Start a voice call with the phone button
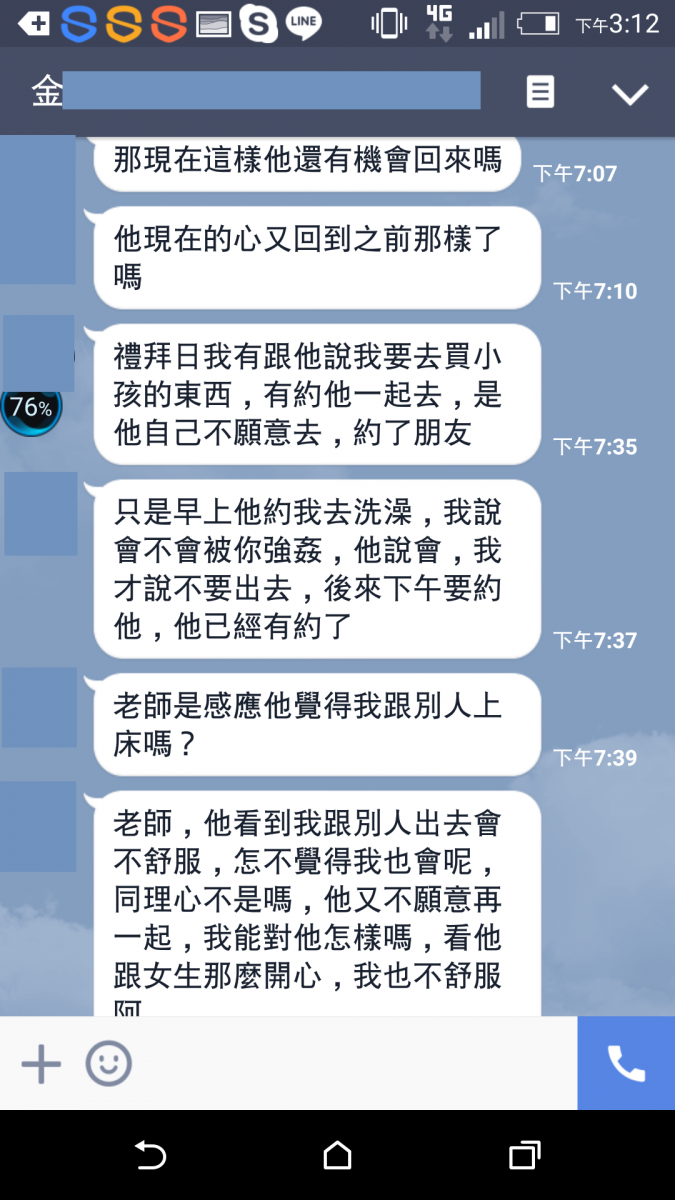Image resolution: width=675 pixels, height=1200 pixels. tap(626, 1064)
